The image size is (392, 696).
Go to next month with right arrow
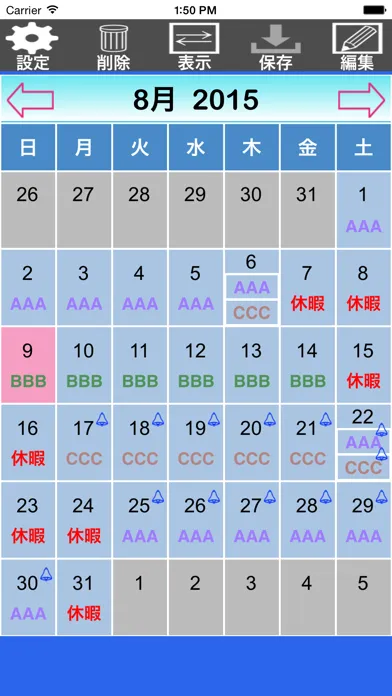click(361, 100)
